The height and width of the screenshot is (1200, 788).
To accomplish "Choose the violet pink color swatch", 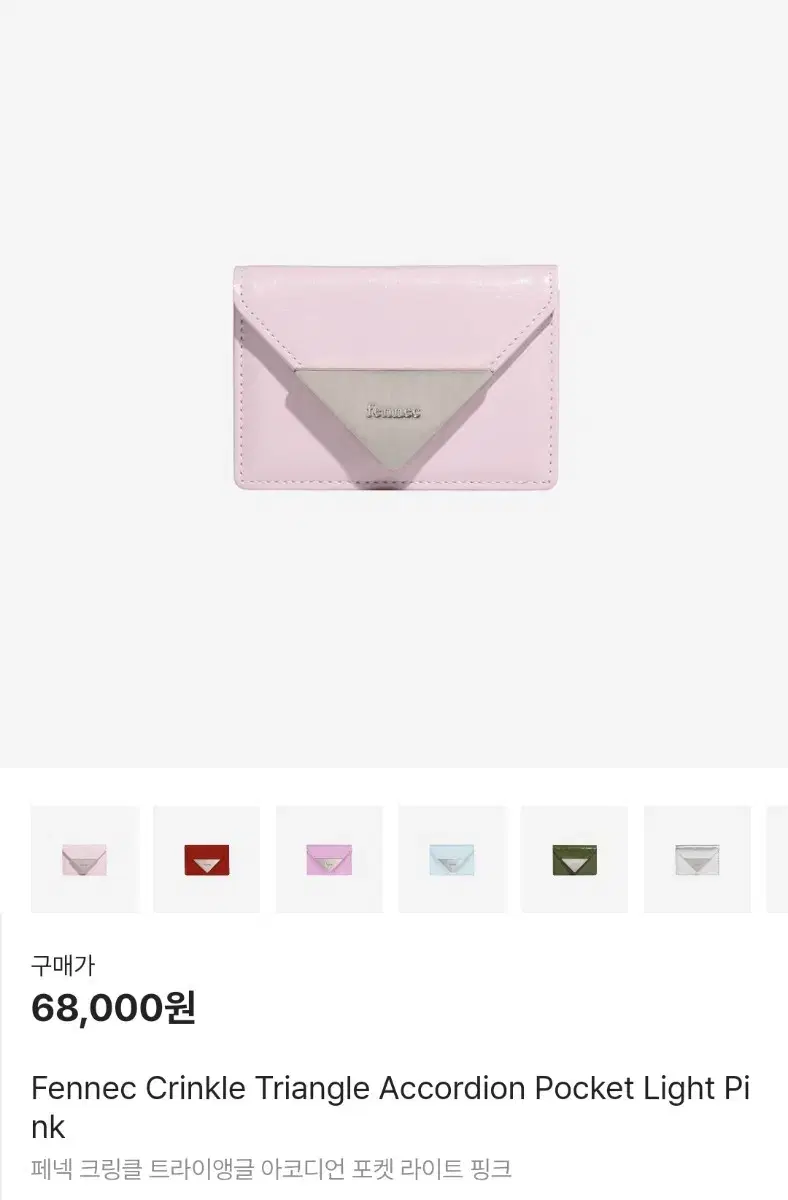I will tap(329, 859).
